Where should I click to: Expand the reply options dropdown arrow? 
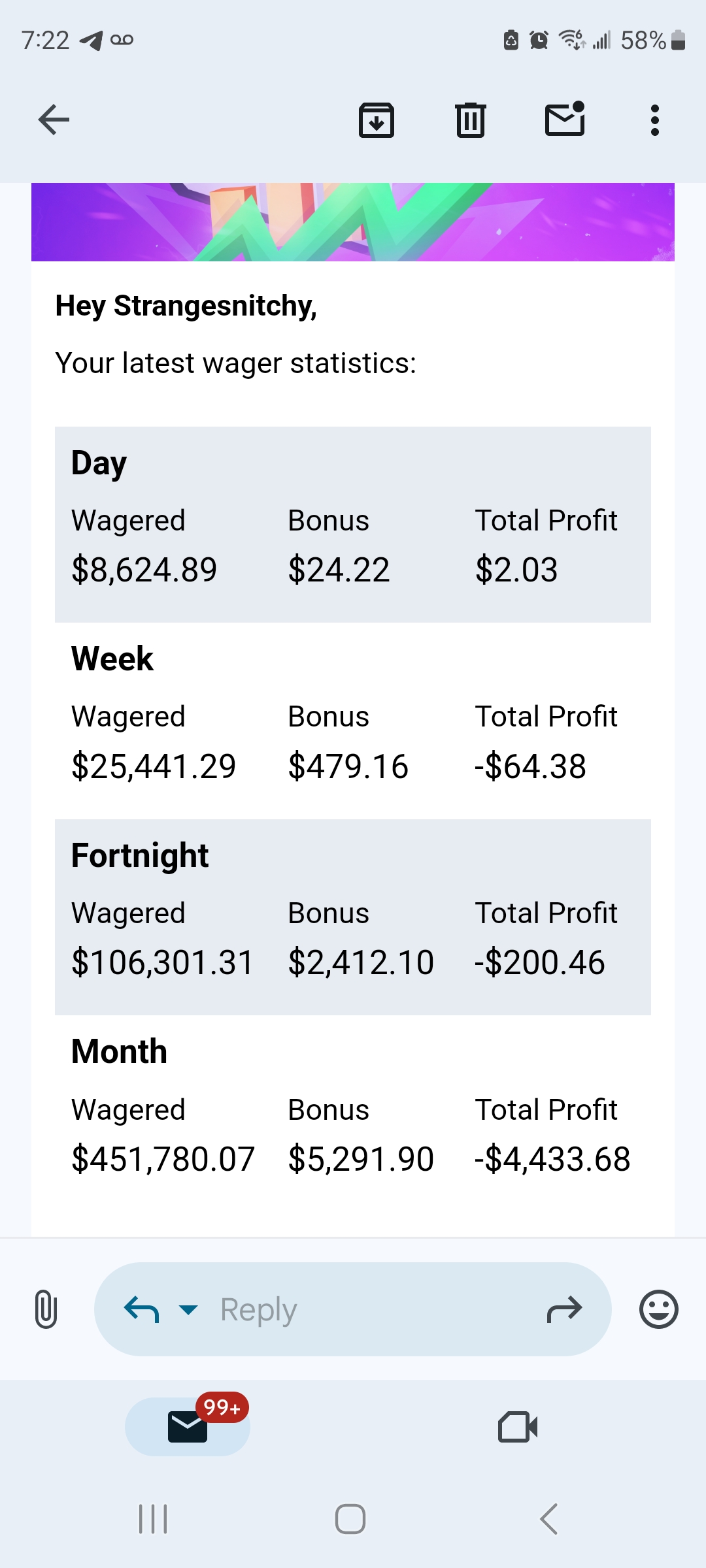[x=188, y=1309]
